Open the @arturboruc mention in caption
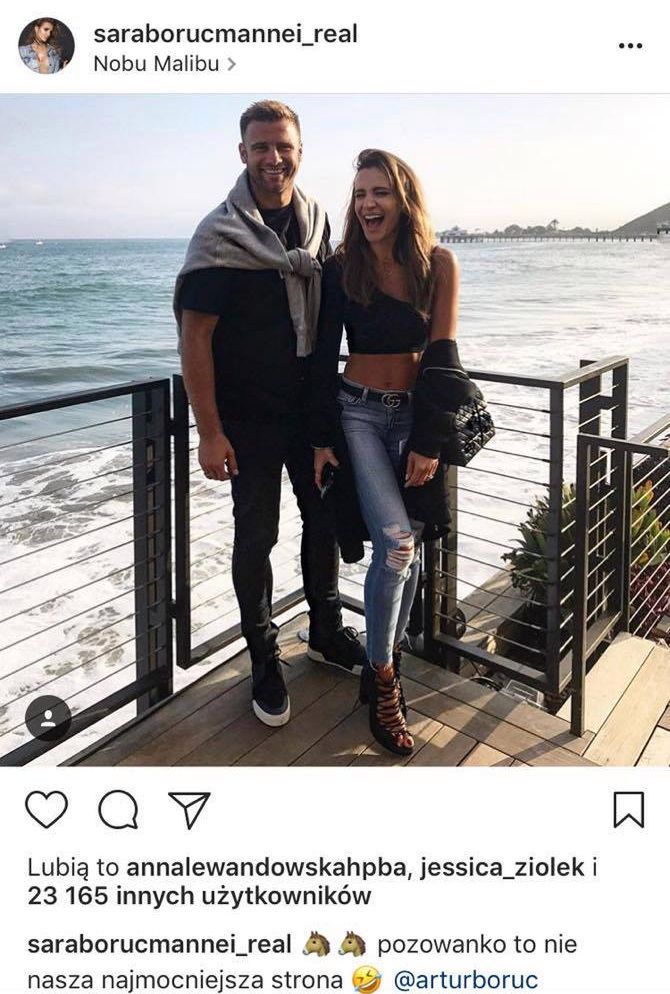This screenshot has height=994, width=670. tap(466, 980)
